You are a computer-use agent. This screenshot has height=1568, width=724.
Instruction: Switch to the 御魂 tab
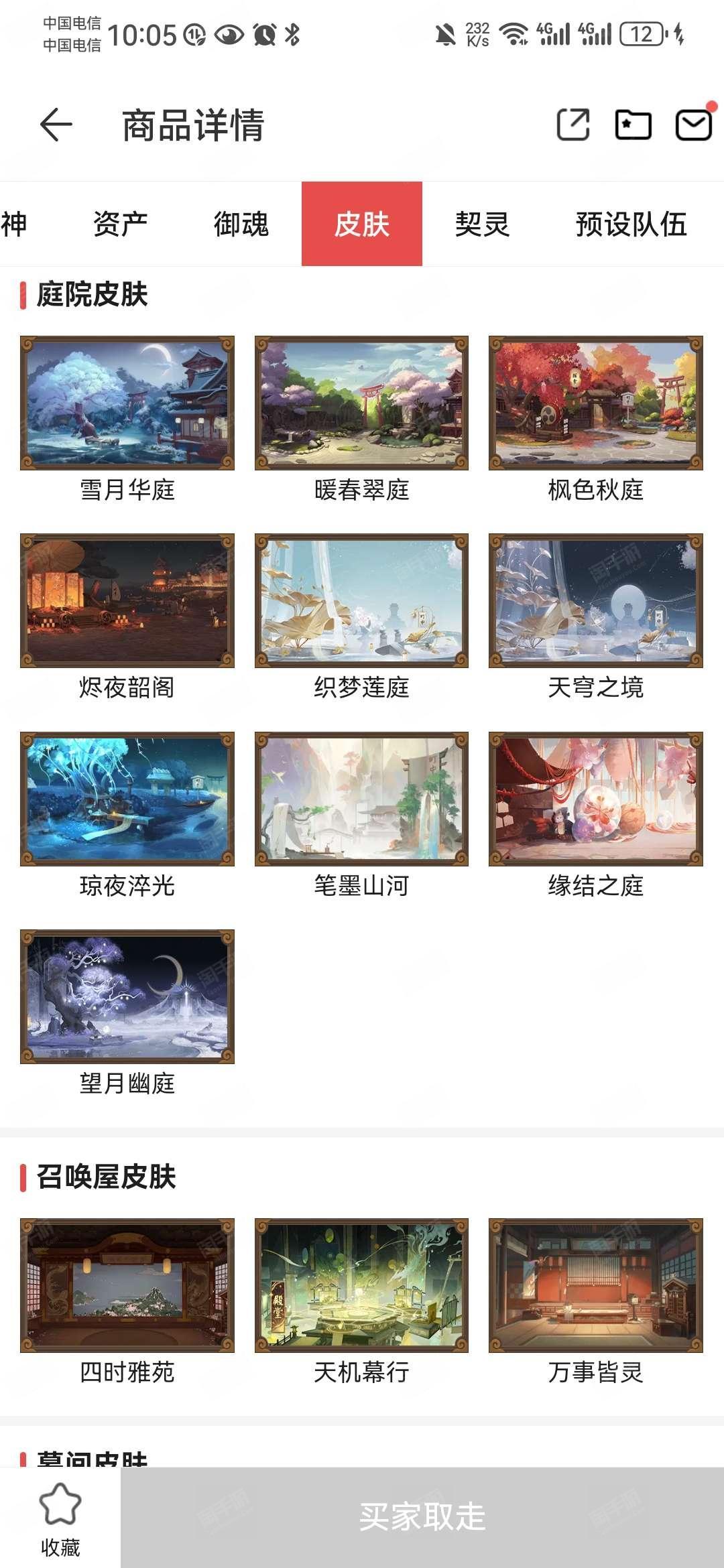coord(241,224)
